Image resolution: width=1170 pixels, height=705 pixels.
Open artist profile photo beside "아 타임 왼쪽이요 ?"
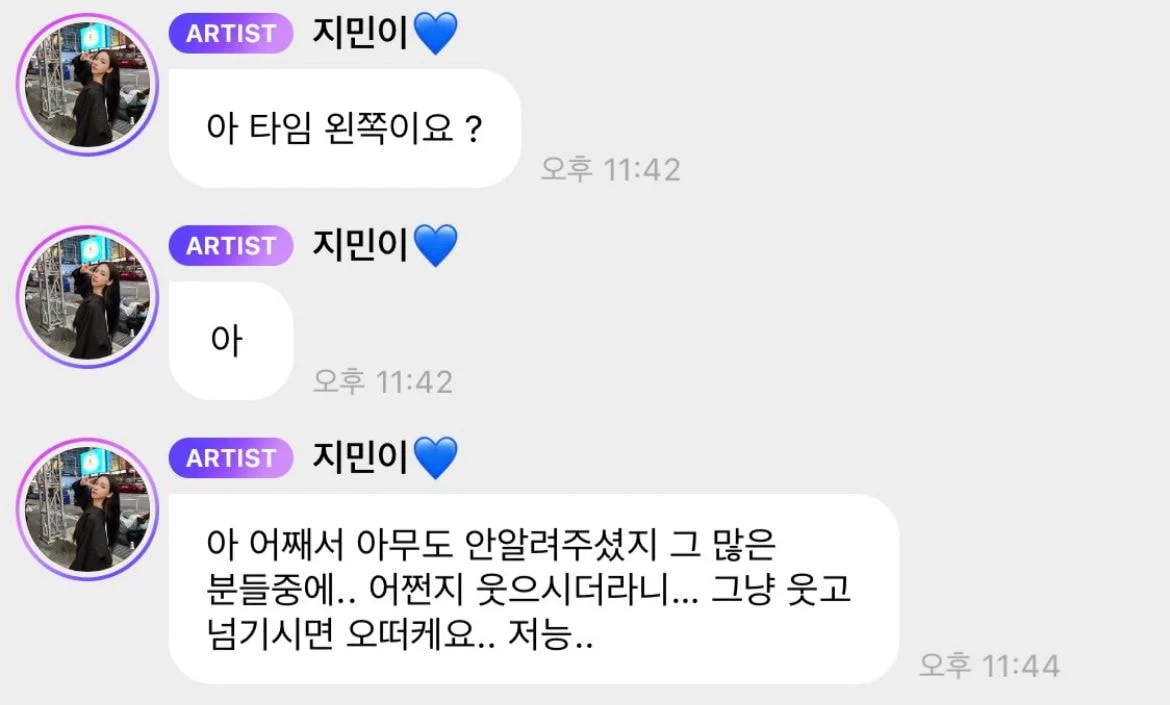pos(88,86)
